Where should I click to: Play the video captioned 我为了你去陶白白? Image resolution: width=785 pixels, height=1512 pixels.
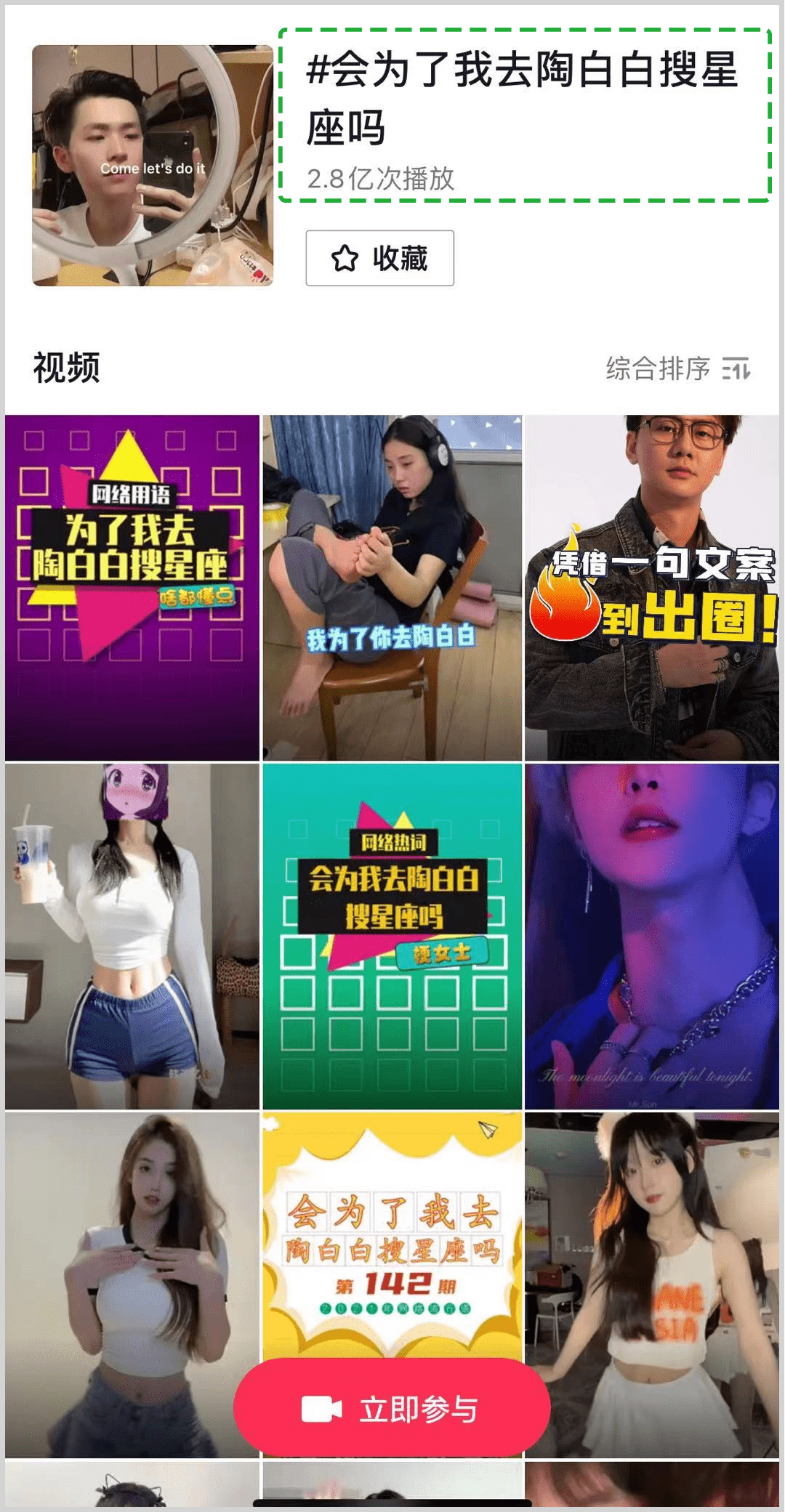(x=392, y=587)
